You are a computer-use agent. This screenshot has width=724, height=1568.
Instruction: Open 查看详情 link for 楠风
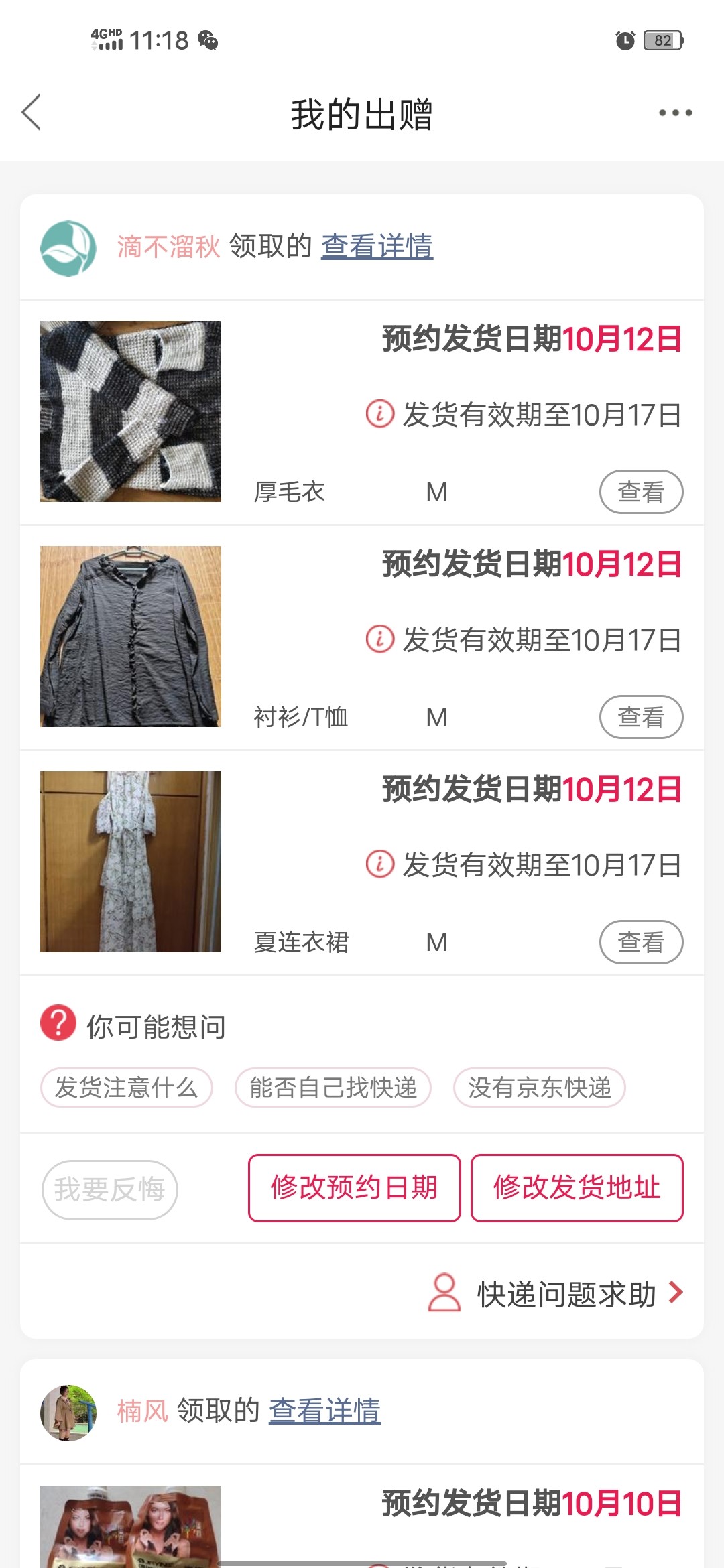(324, 1411)
